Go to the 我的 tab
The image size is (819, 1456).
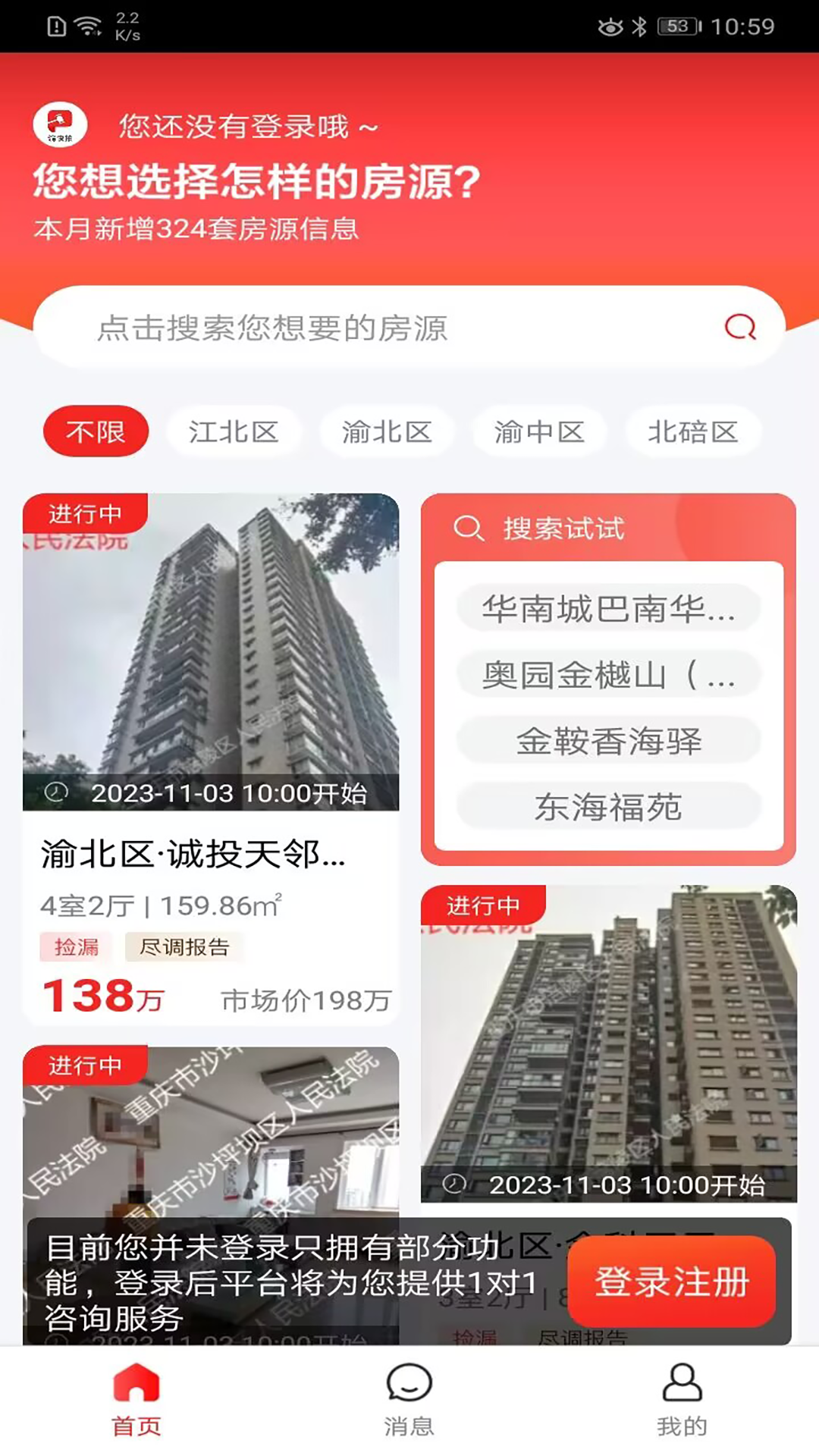tap(682, 1400)
